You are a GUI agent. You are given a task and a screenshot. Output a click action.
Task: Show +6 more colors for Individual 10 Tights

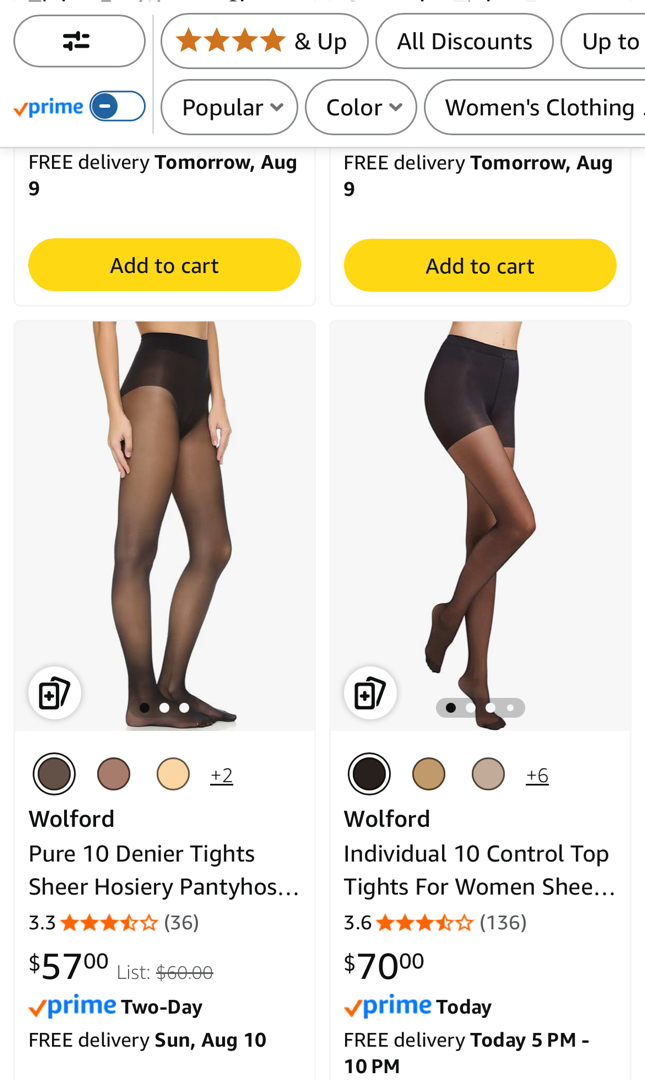[x=537, y=775]
